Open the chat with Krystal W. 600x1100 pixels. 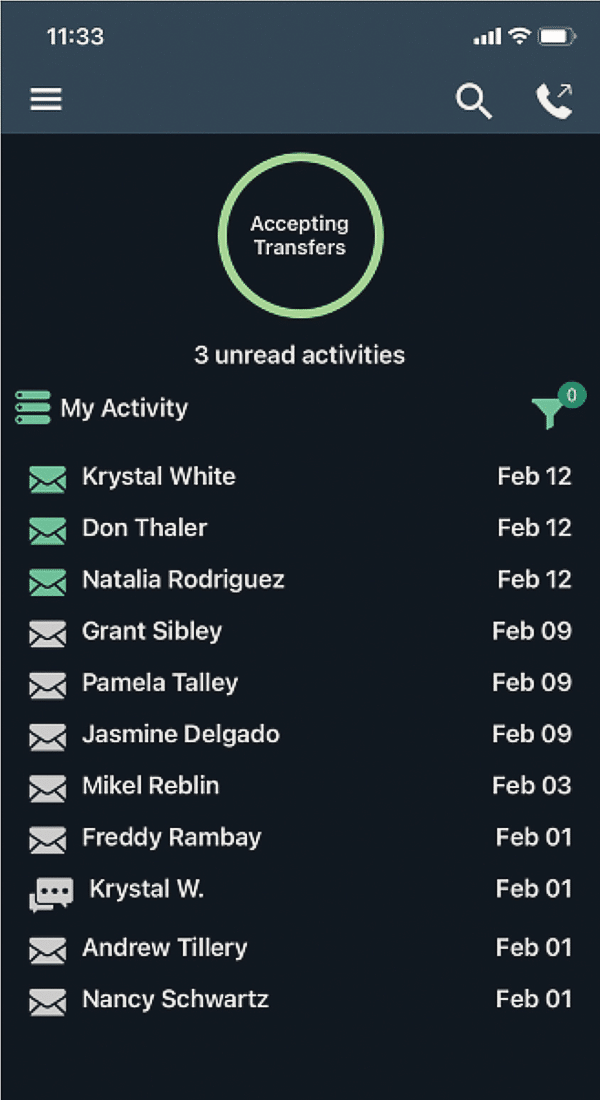tap(146, 889)
